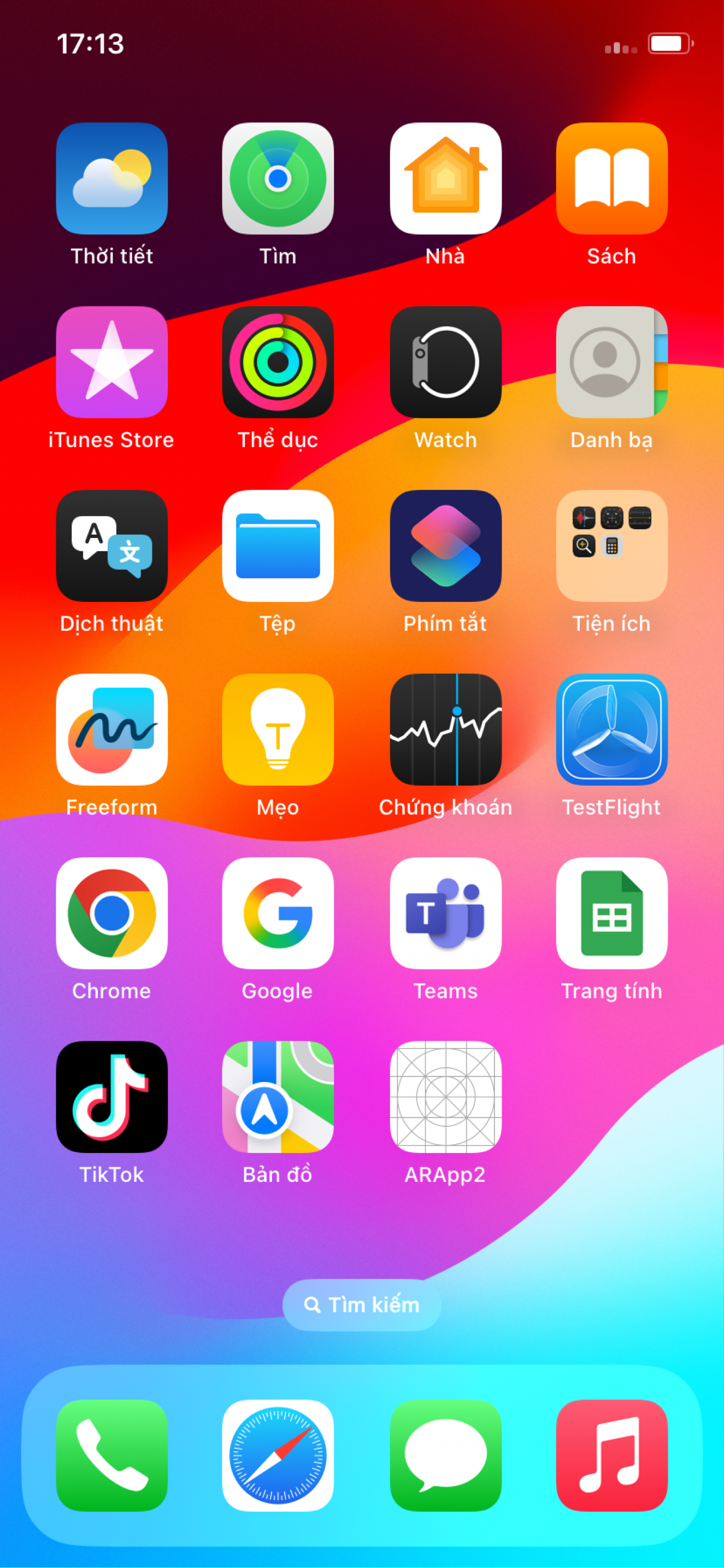The image size is (724, 1568).
Task: Open the Tệp files app
Action: tap(278, 546)
